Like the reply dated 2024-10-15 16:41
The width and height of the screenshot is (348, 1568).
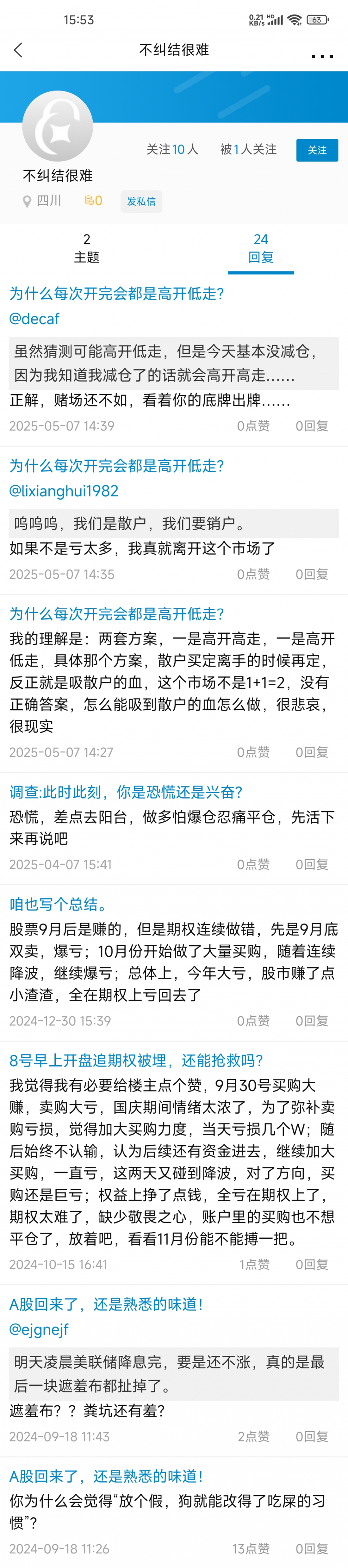click(x=254, y=1264)
